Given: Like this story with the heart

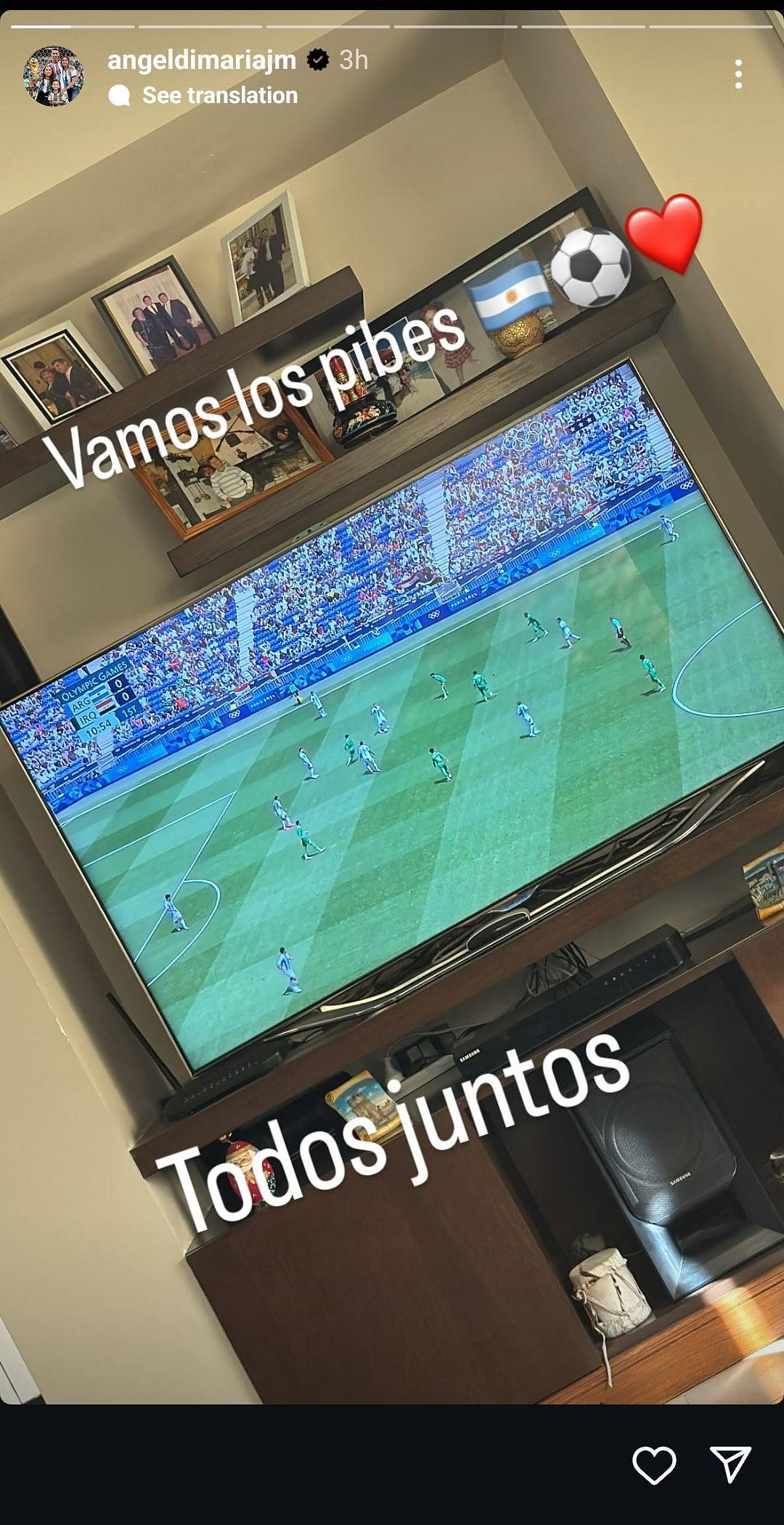Looking at the screenshot, I should (654, 1464).
